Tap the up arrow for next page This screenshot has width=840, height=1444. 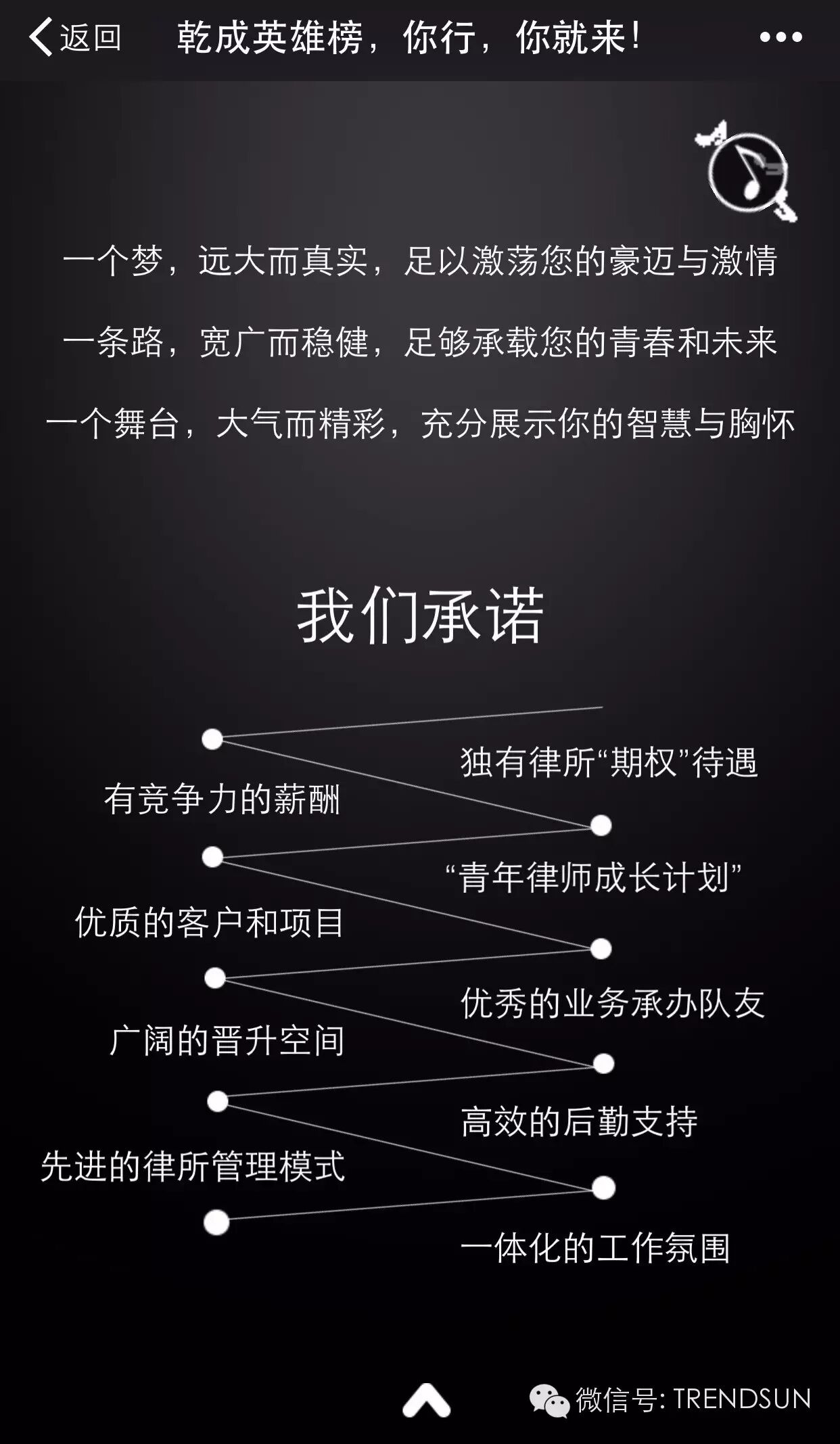(x=426, y=1399)
